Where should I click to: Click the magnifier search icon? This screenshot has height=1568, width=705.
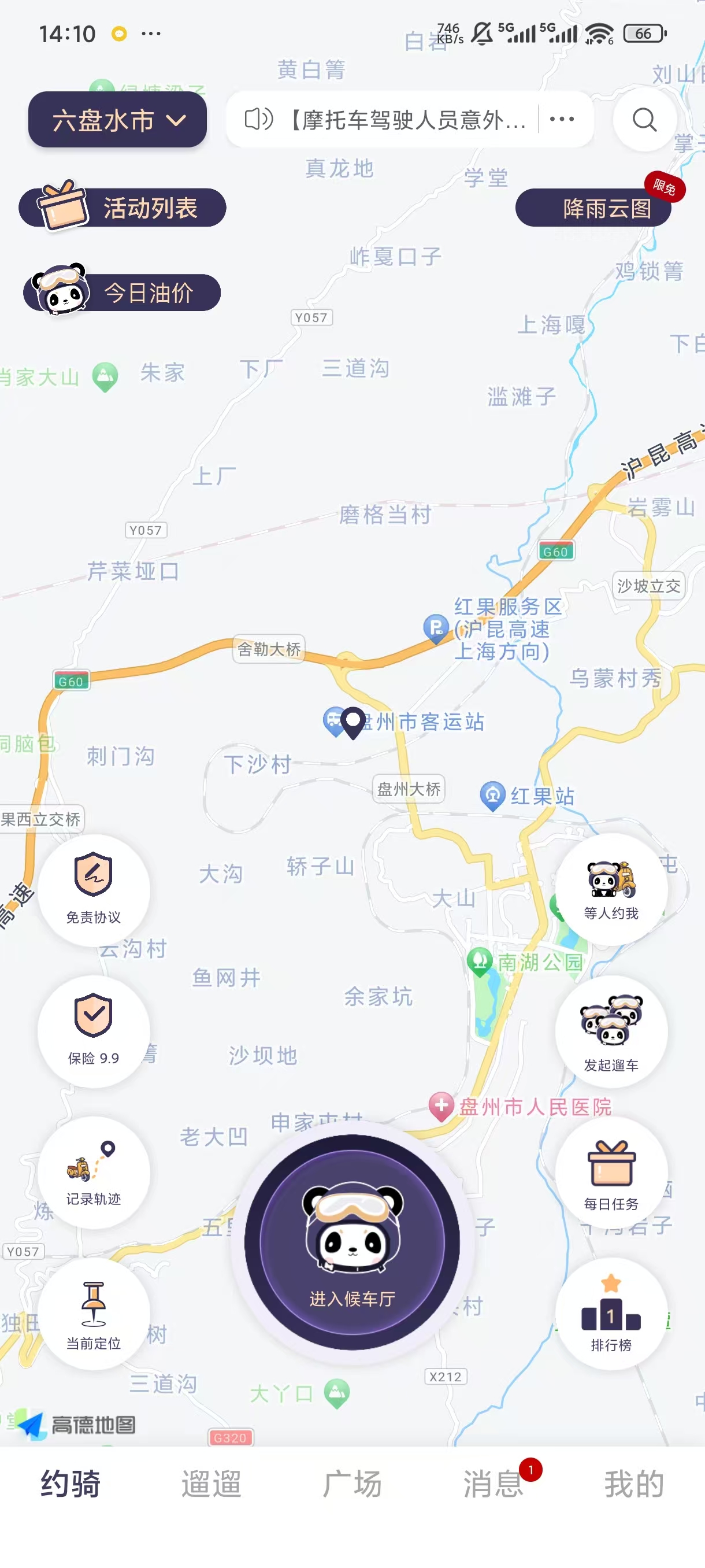tap(645, 120)
